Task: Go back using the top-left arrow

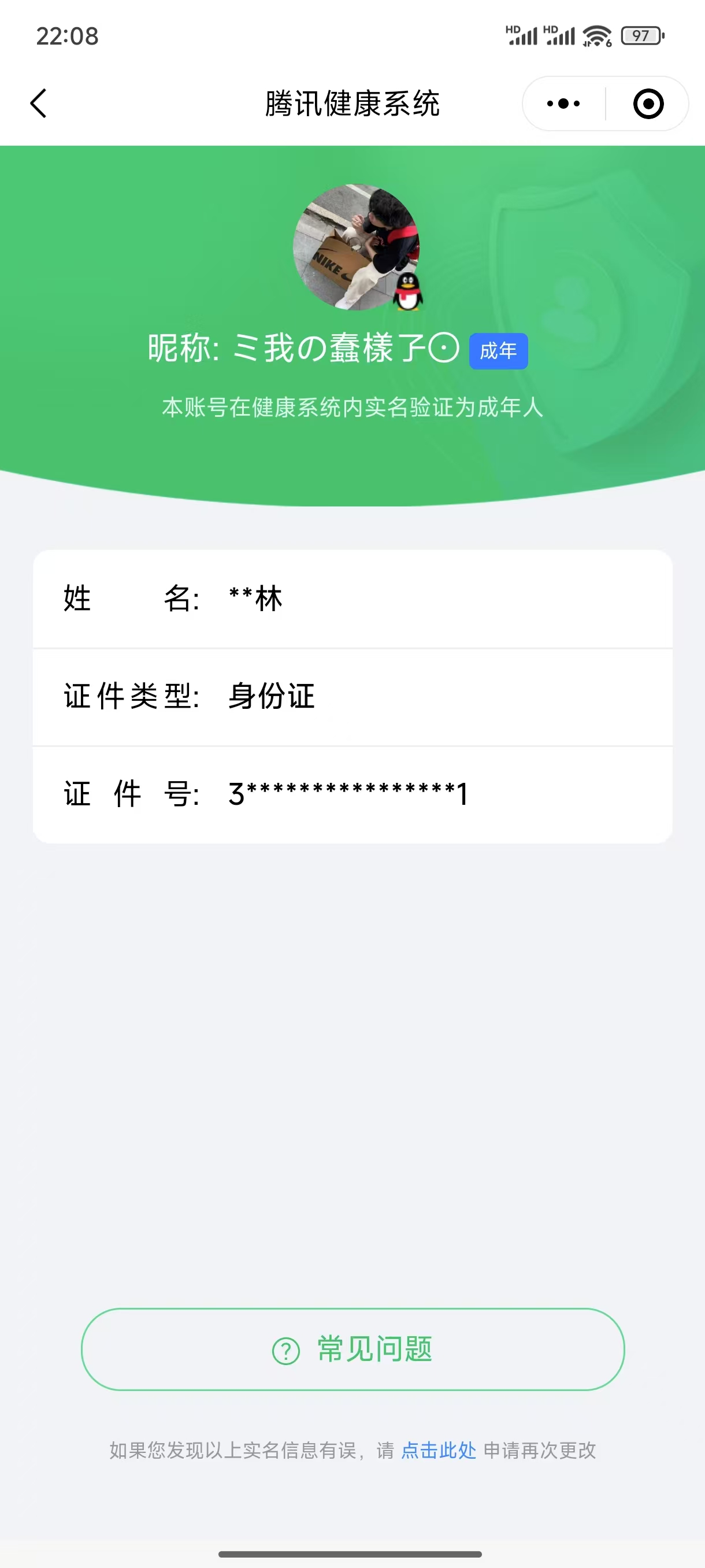Action: 39,103
